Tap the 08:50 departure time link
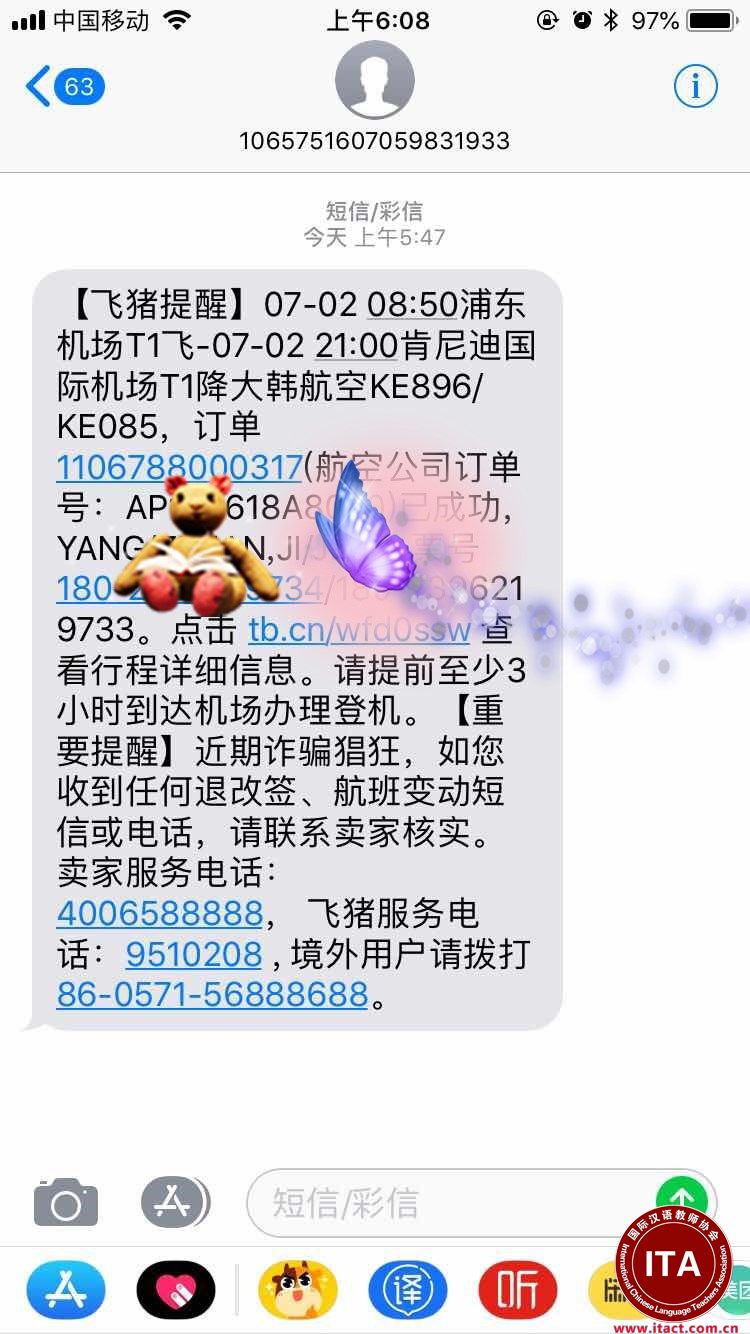This screenshot has width=750, height=1334. point(412,303)
